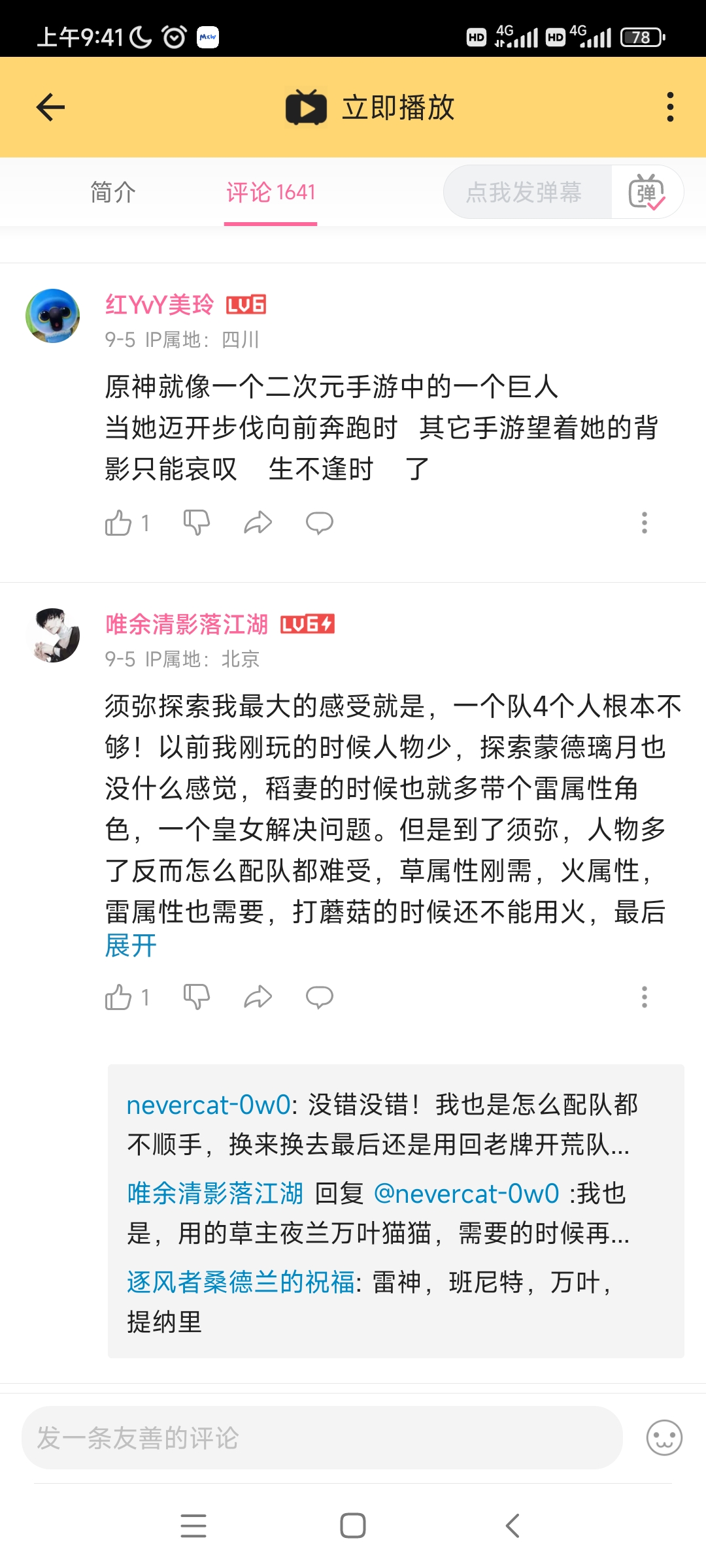The image size is (706, 1568).
Task: Tap 立即播放 to play the video
Action: 371,107
